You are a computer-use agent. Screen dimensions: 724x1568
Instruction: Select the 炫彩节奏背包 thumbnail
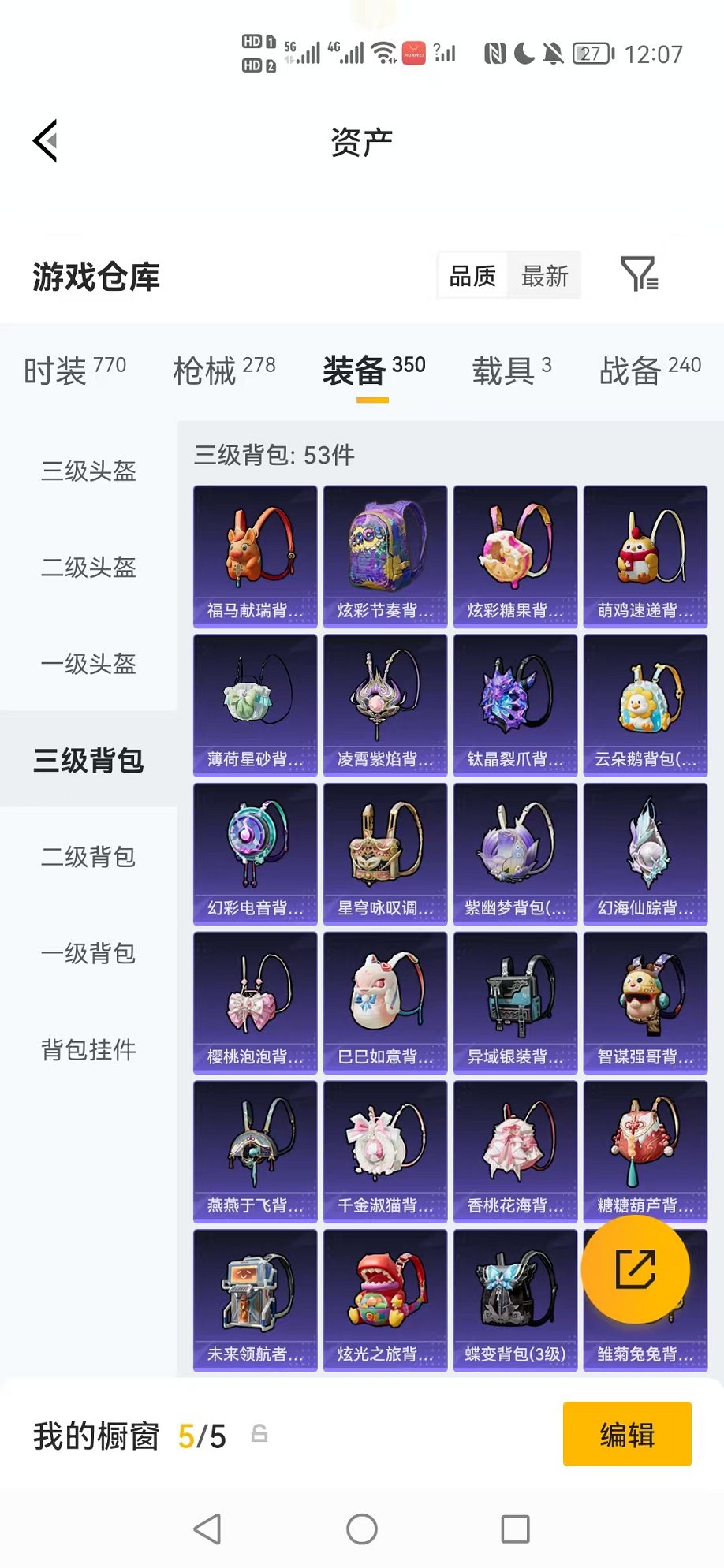tap(384, 554)
